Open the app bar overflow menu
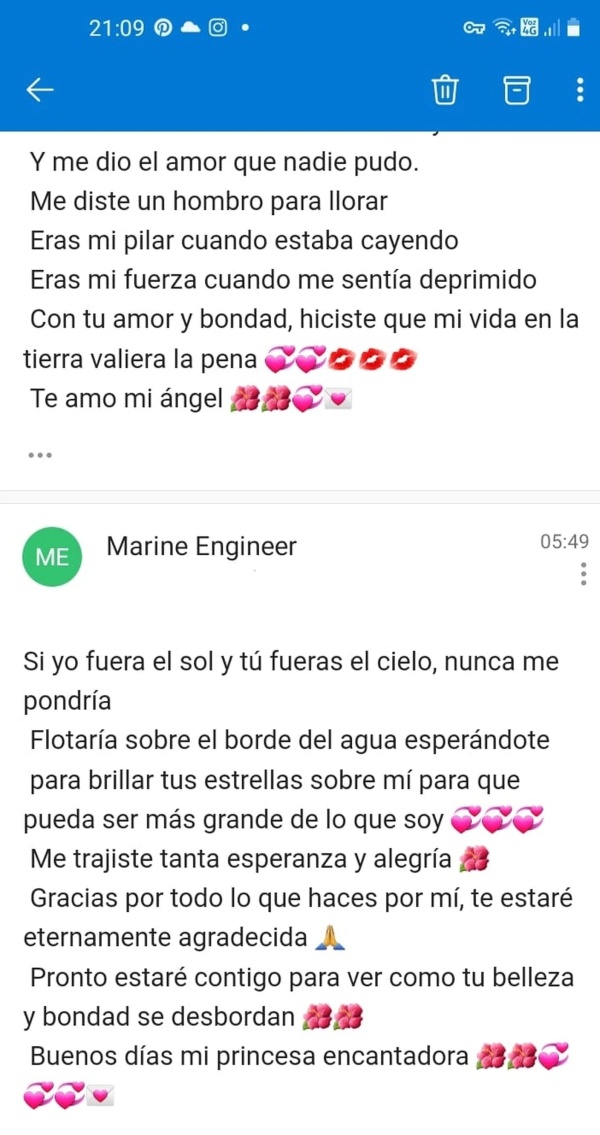600x1135 pixels. point(580,90)
